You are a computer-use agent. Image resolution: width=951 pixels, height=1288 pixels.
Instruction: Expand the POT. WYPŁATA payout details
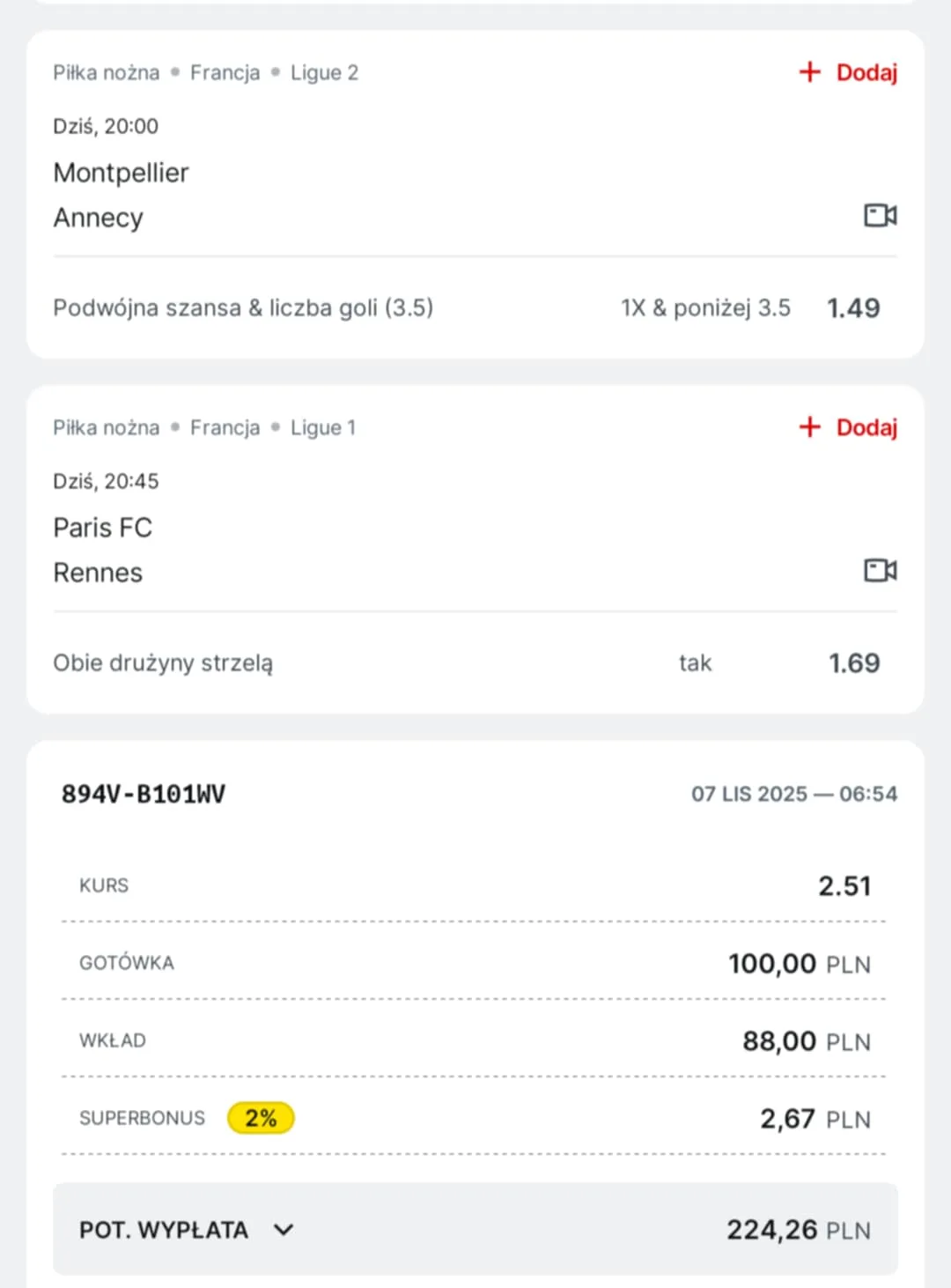[283, 1229]
